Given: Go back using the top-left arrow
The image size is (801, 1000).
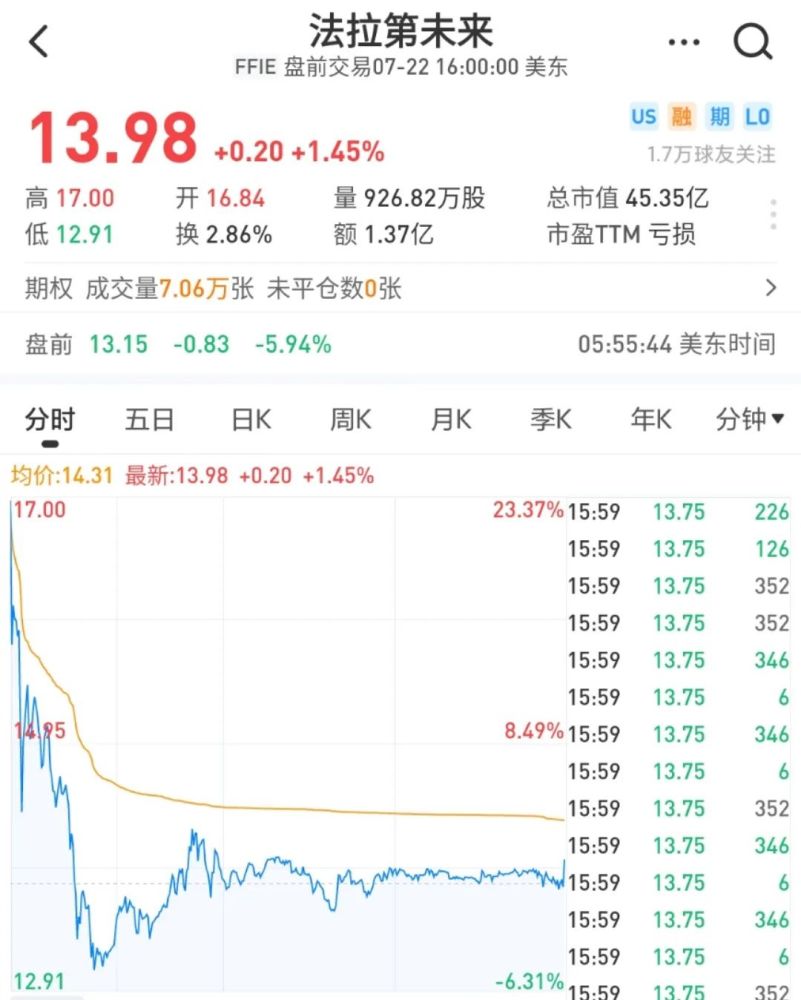Looking at the screenshot, I should tap(39, 42).
